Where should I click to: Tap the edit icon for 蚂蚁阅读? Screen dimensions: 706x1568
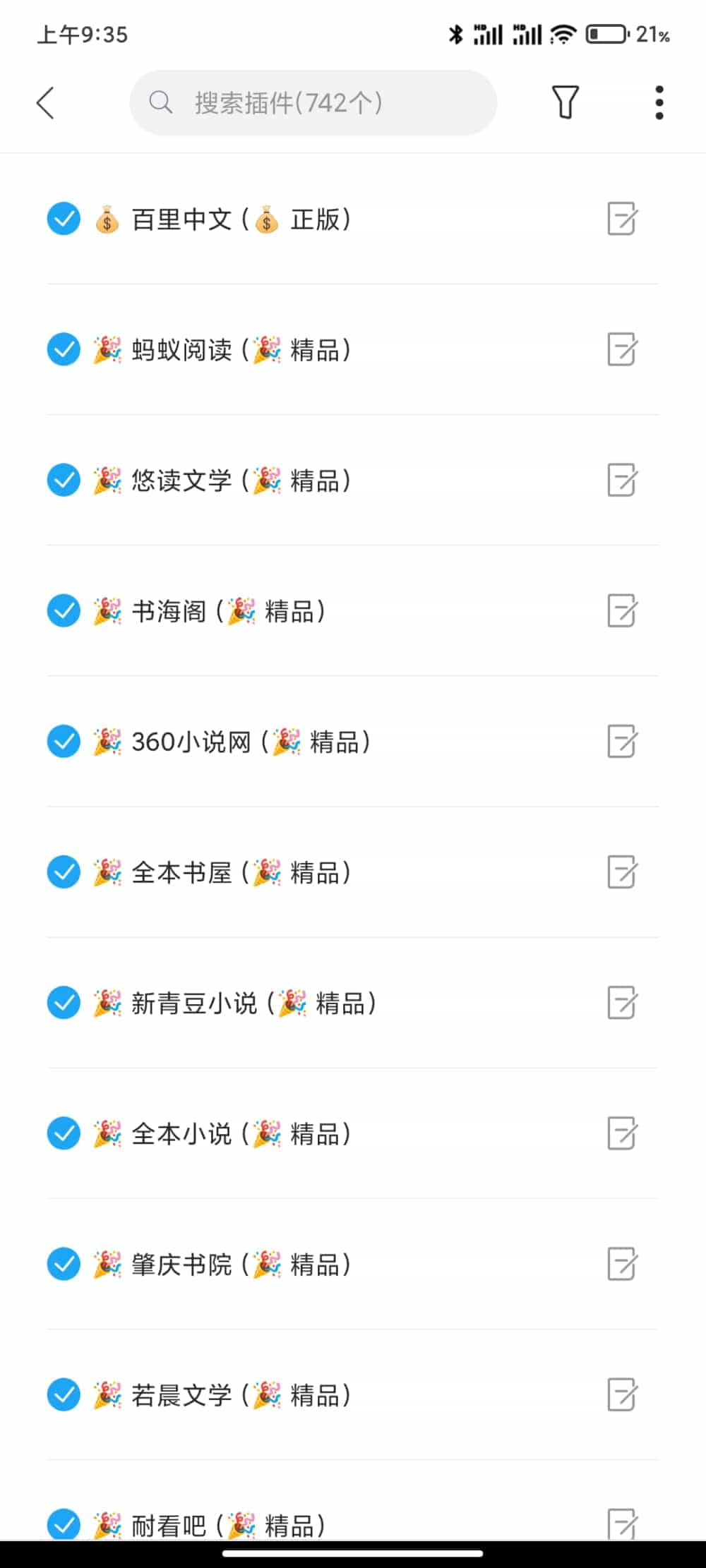click(x=622, y=349)
